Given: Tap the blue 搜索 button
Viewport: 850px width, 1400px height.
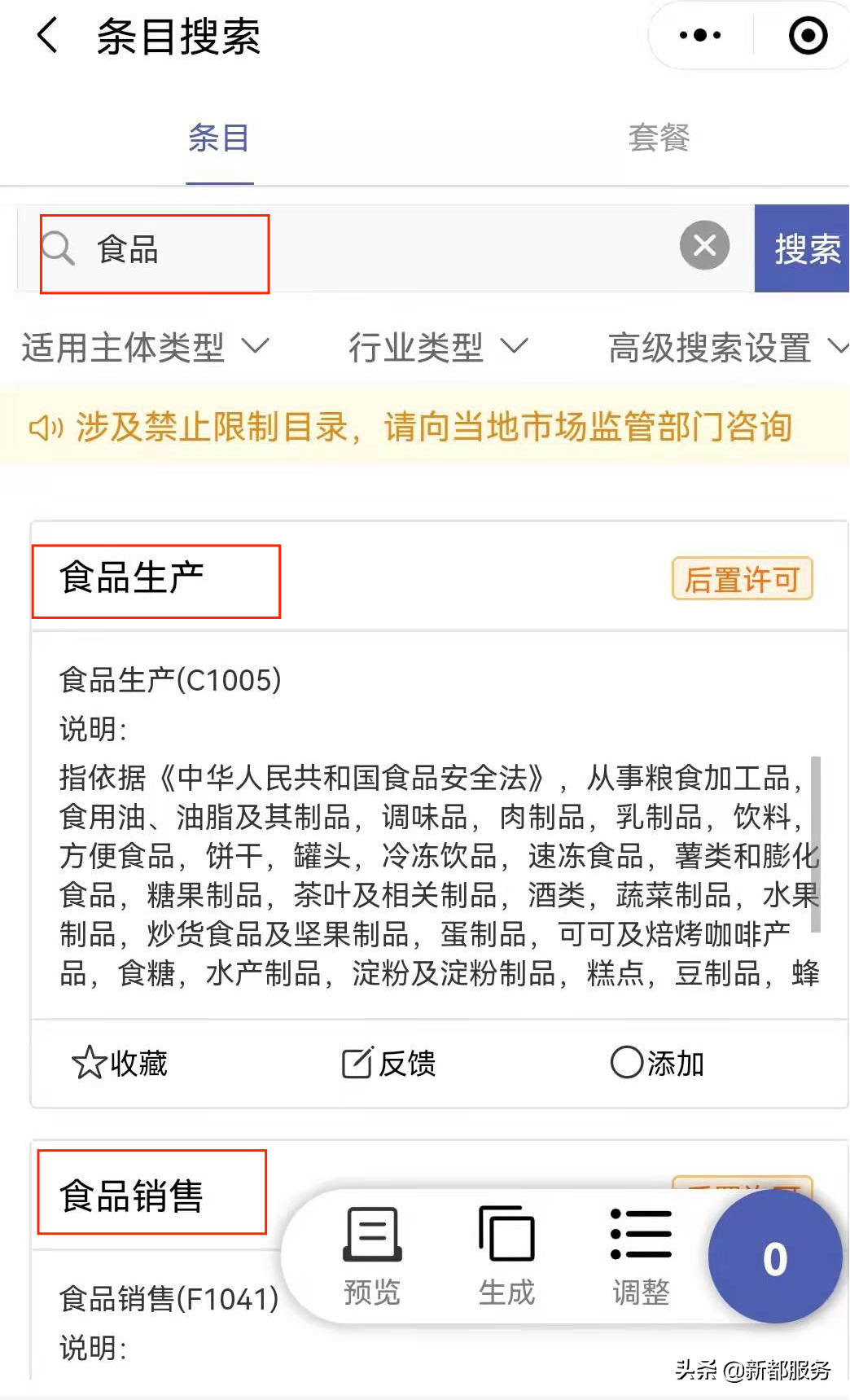Looking at the screenshot, I should (802, 248).
